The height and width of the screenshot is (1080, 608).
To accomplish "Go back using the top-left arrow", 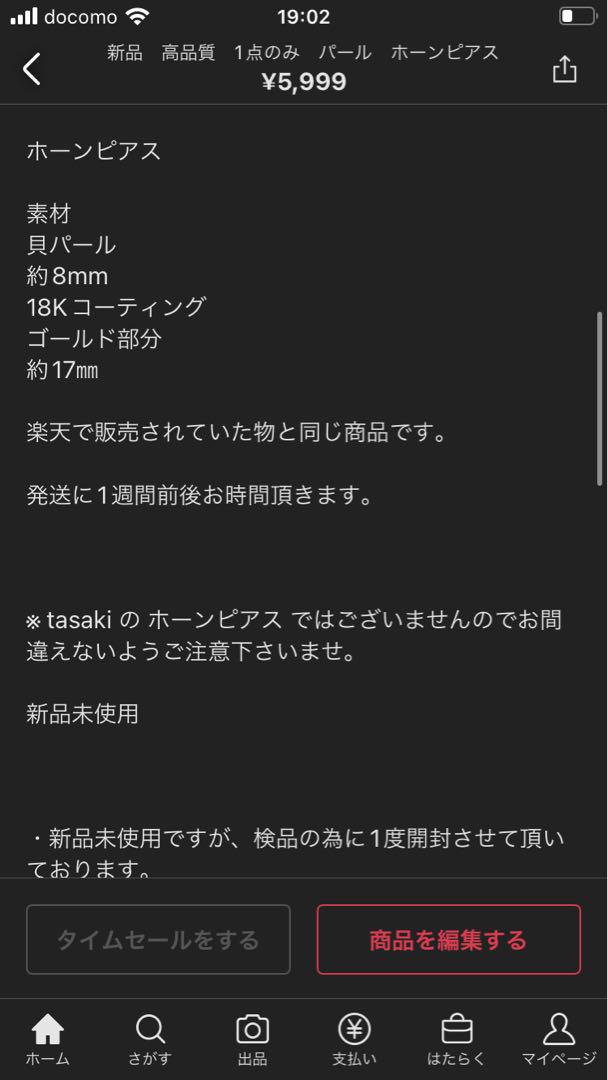I will coord(32,69).
